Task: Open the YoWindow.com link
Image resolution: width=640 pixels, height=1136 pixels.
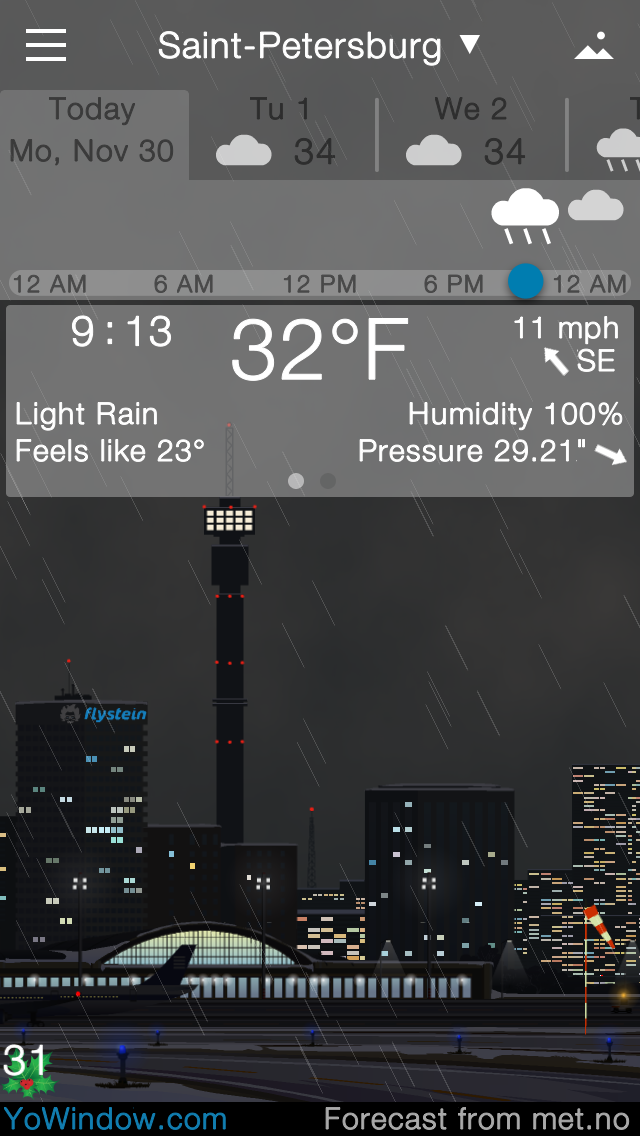Action: (115, 1118)
